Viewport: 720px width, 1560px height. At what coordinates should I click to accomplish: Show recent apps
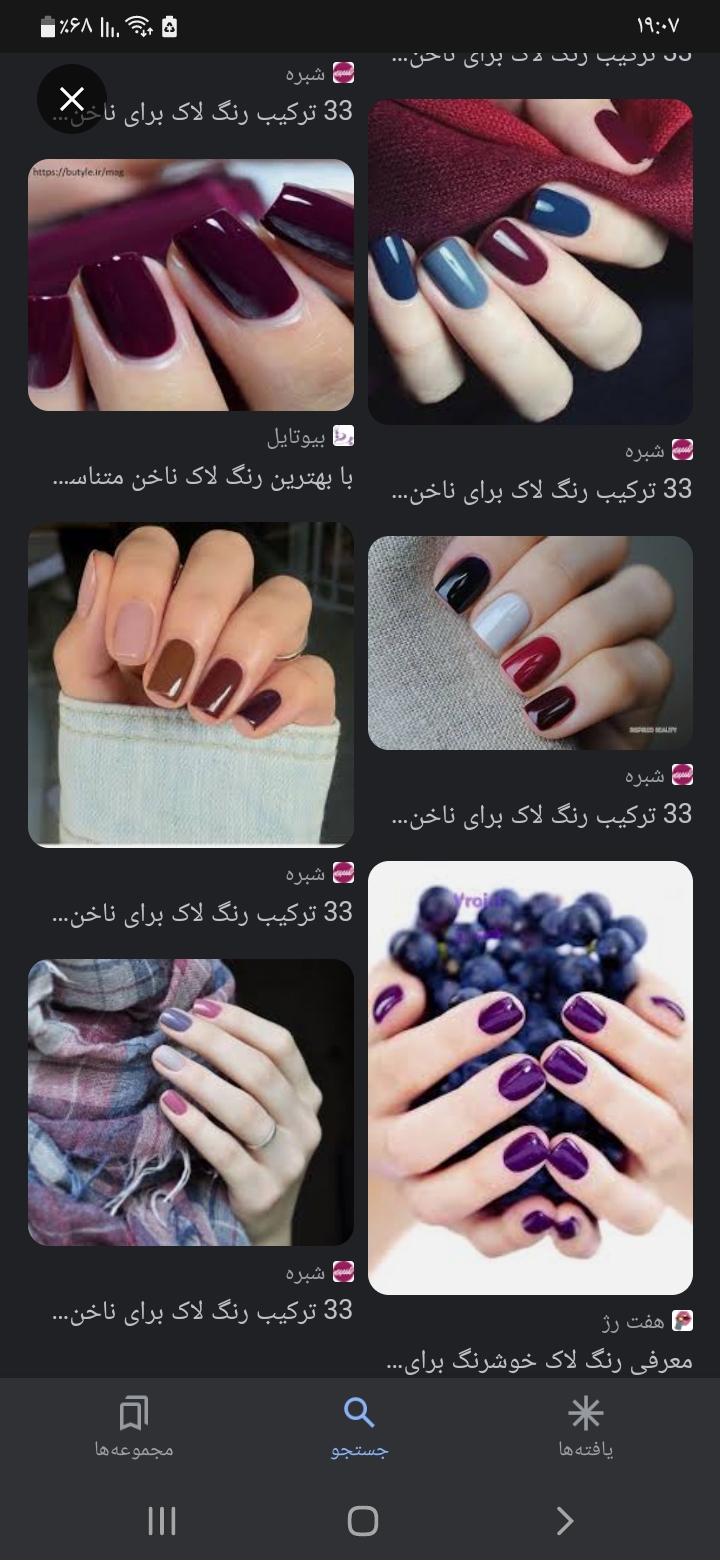162,1521
